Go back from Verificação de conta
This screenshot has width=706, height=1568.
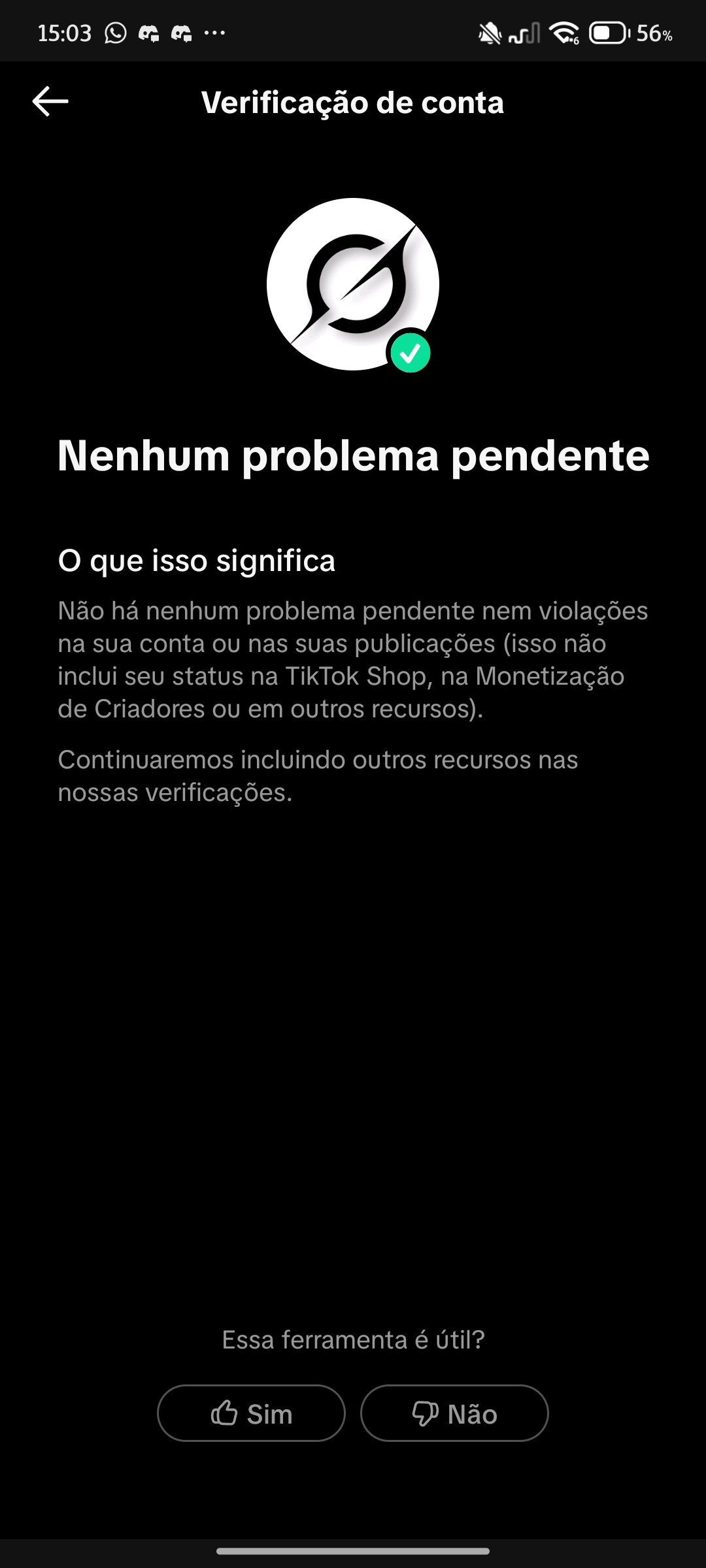[x=50, y=102]
